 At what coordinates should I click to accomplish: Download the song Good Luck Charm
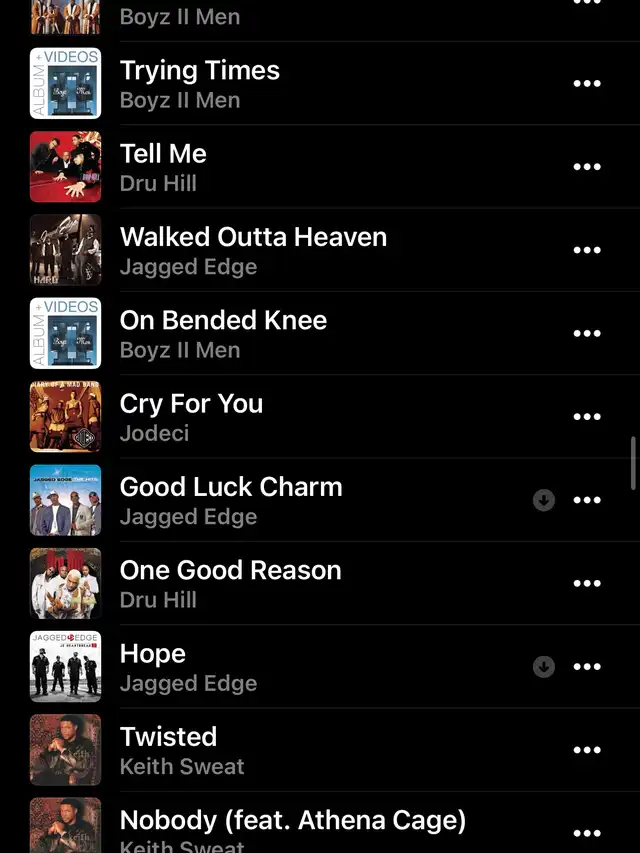[544, 500]
